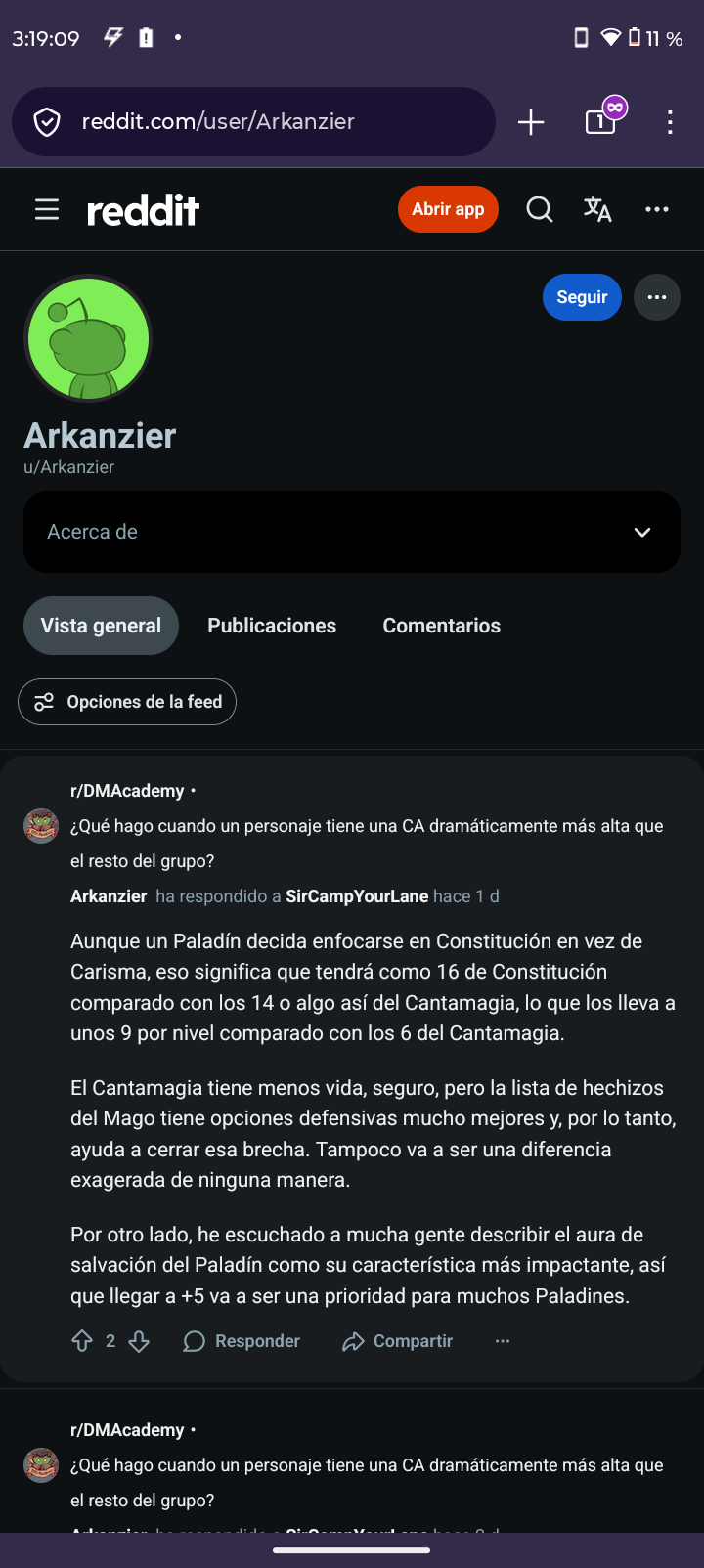Screen dimensions: 704x1568
Task: Open the hamburger menu next to reddit logo
Action: (x=47, y=209)
